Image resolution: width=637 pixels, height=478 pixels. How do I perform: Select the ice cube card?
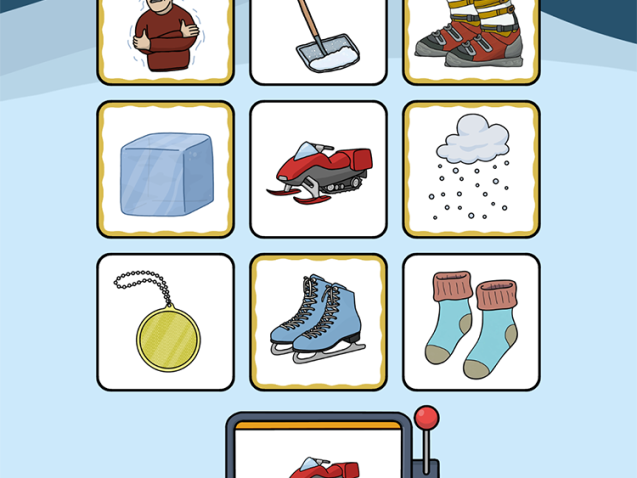[165, 169]
